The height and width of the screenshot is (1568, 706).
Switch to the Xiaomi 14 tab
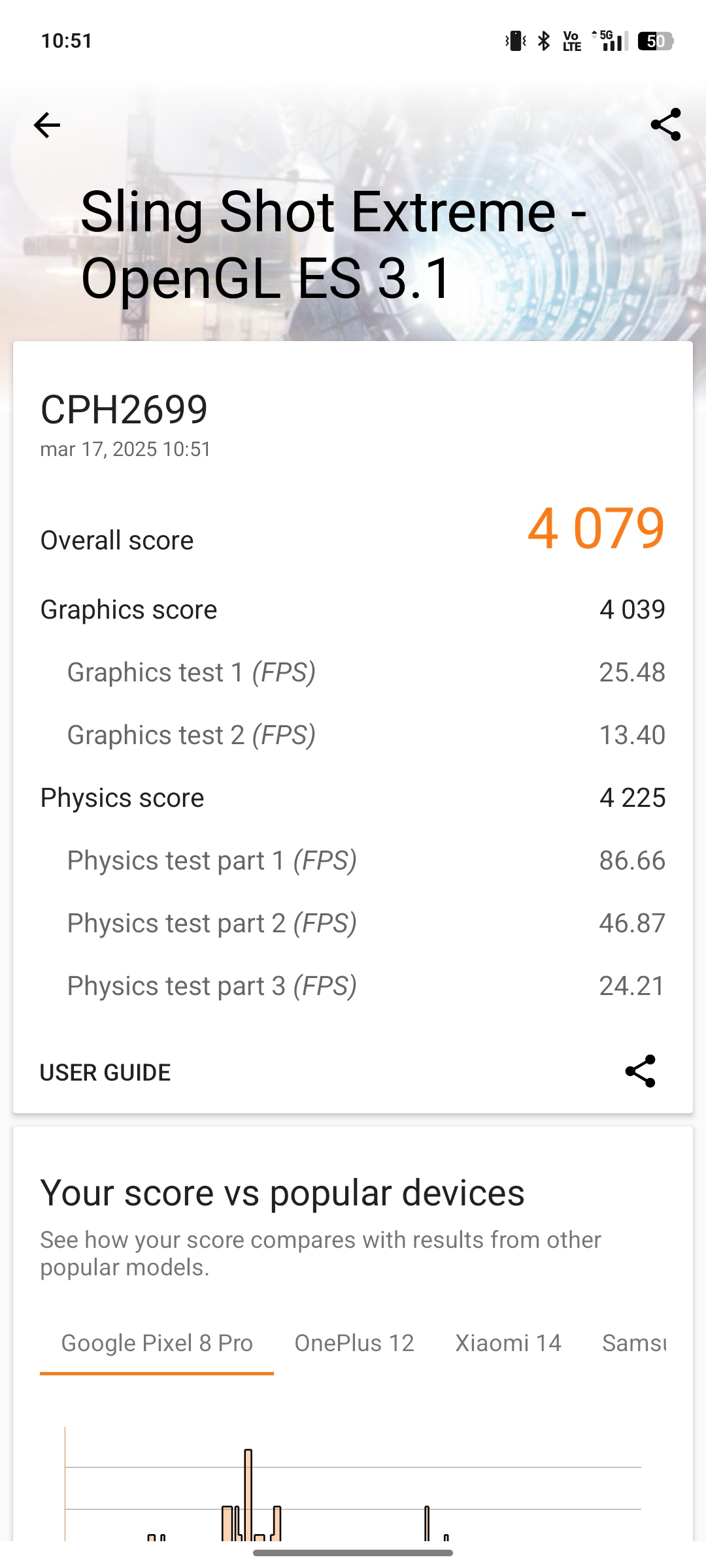[x=508, y=1343]
